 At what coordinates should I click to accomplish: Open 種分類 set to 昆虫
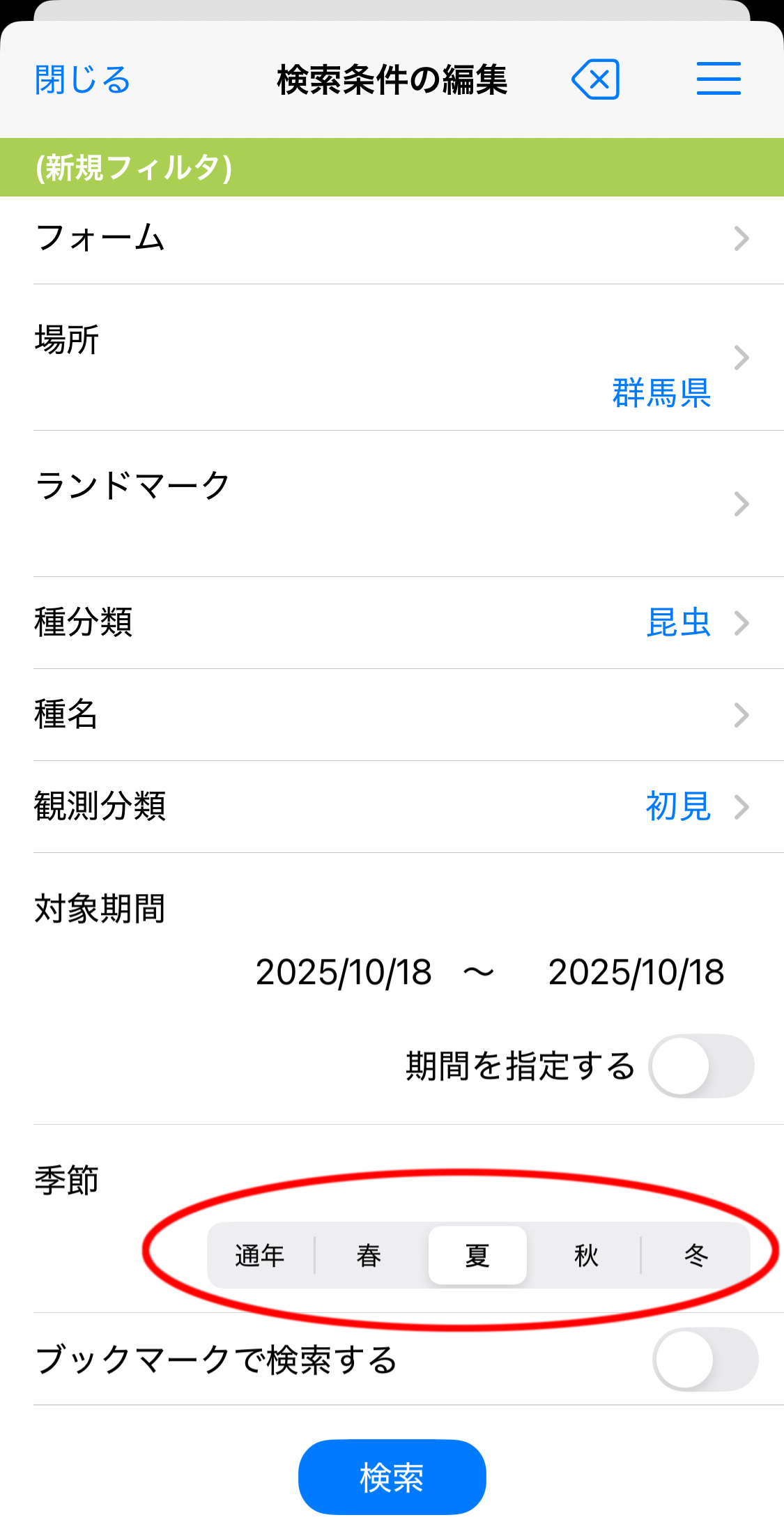pos(392,622)
